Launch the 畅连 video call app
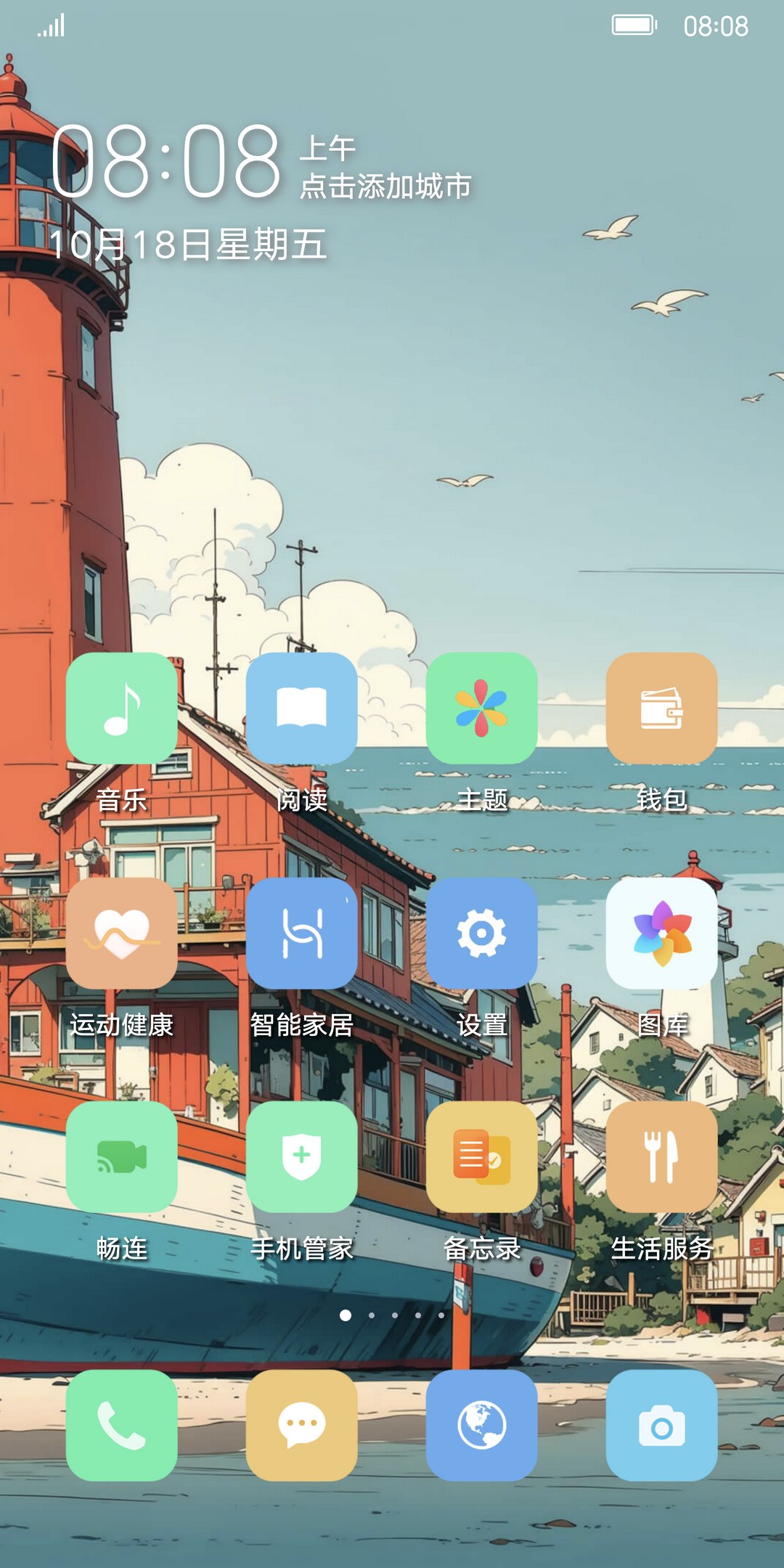The image size is (784, 1568). [121, 1156]
